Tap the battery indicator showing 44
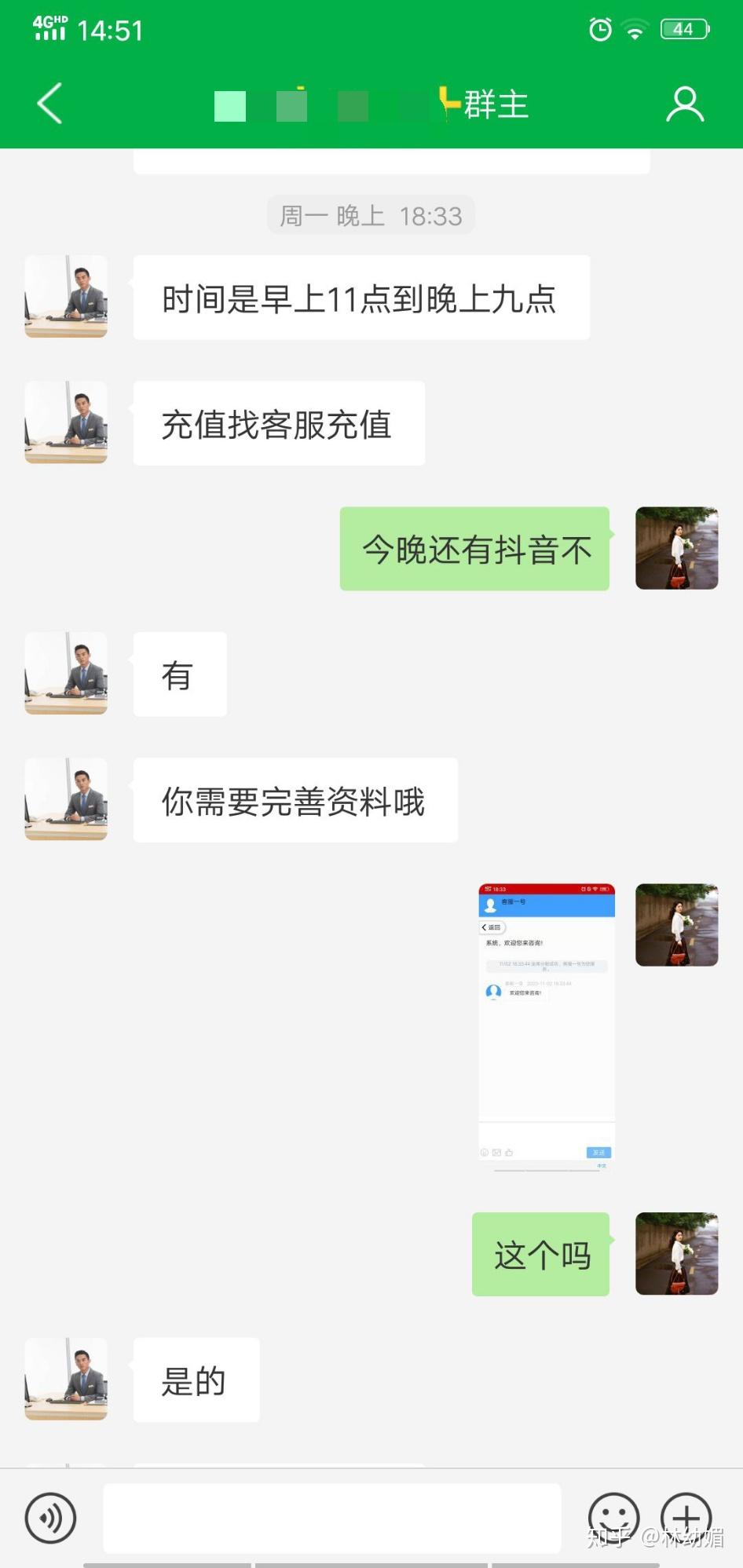743x1568 pixels. (683, 29)
